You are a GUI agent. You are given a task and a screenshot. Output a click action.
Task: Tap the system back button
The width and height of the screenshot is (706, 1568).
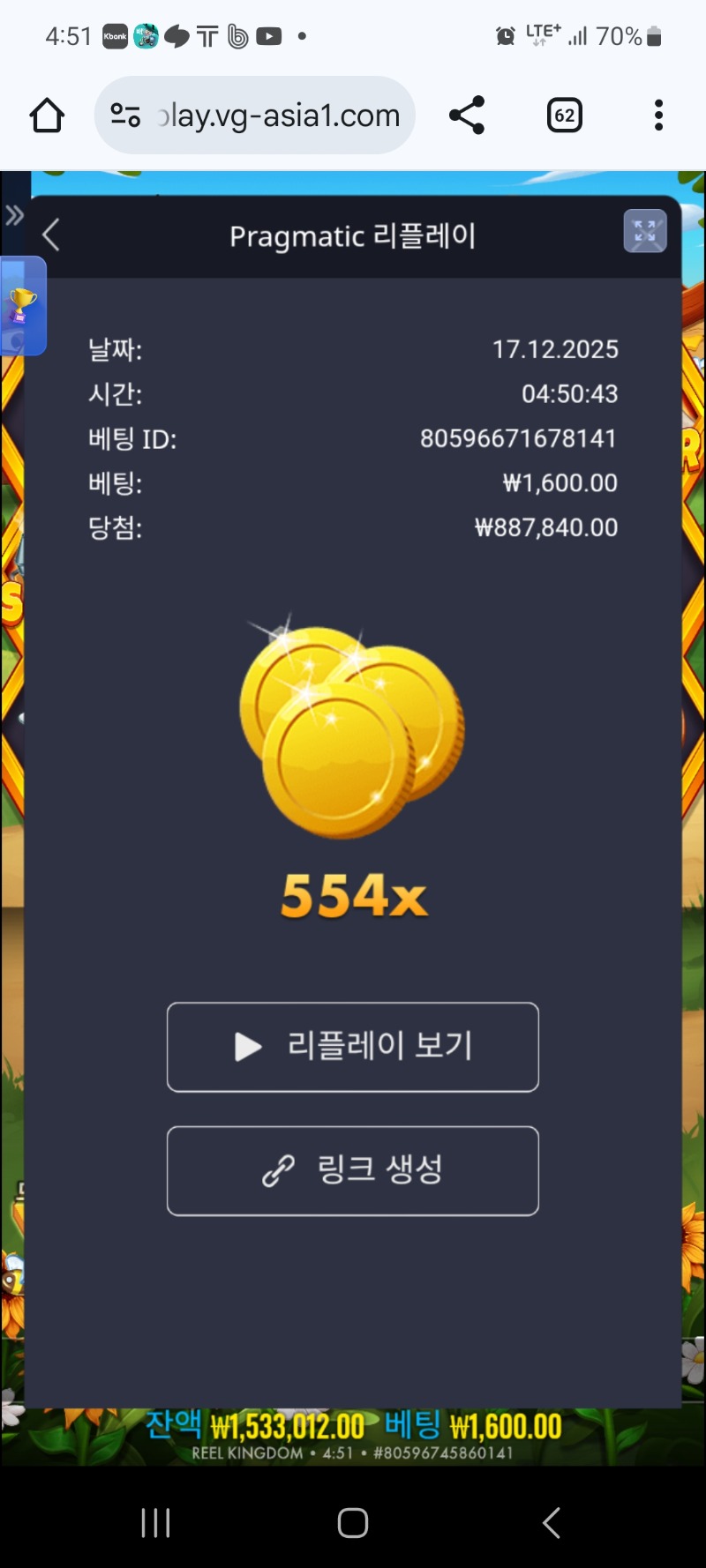(551, 1522)
